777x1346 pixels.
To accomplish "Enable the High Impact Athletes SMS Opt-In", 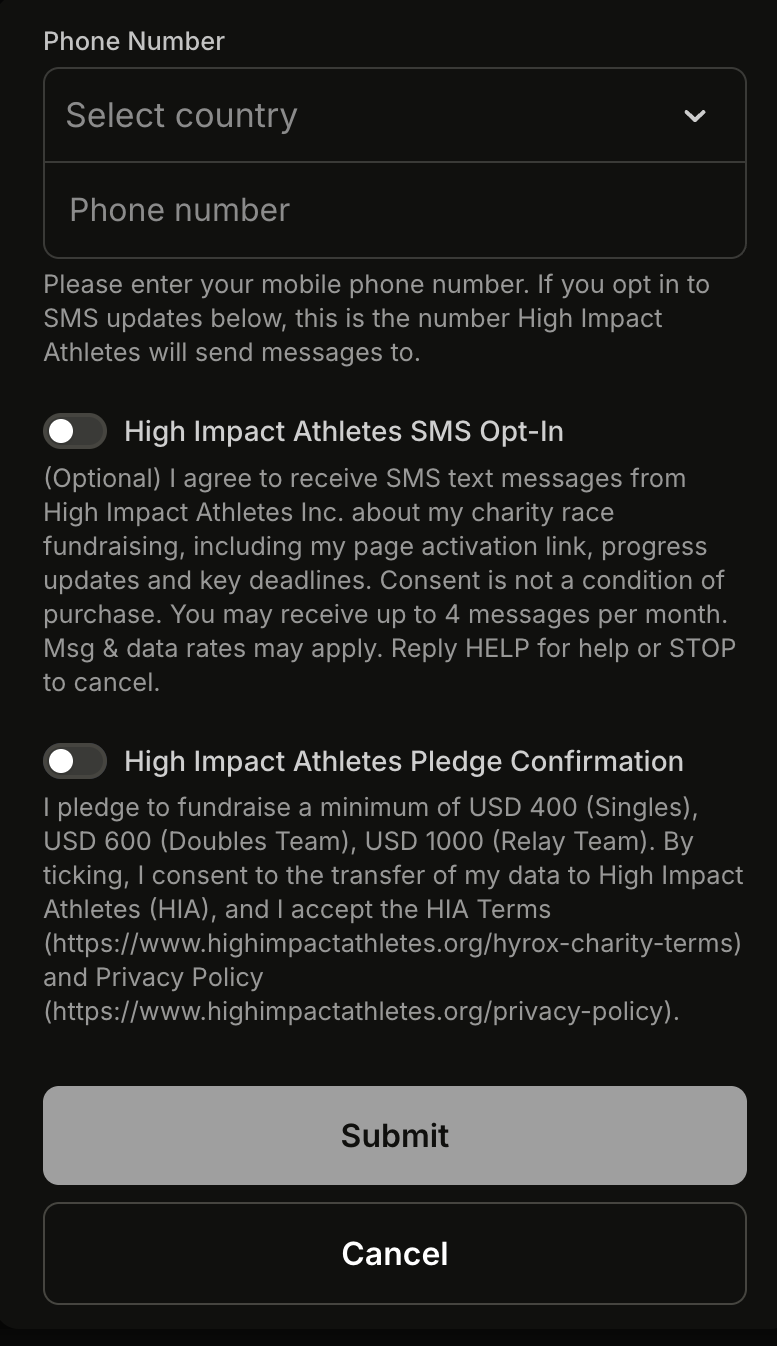I will point(75,431).
